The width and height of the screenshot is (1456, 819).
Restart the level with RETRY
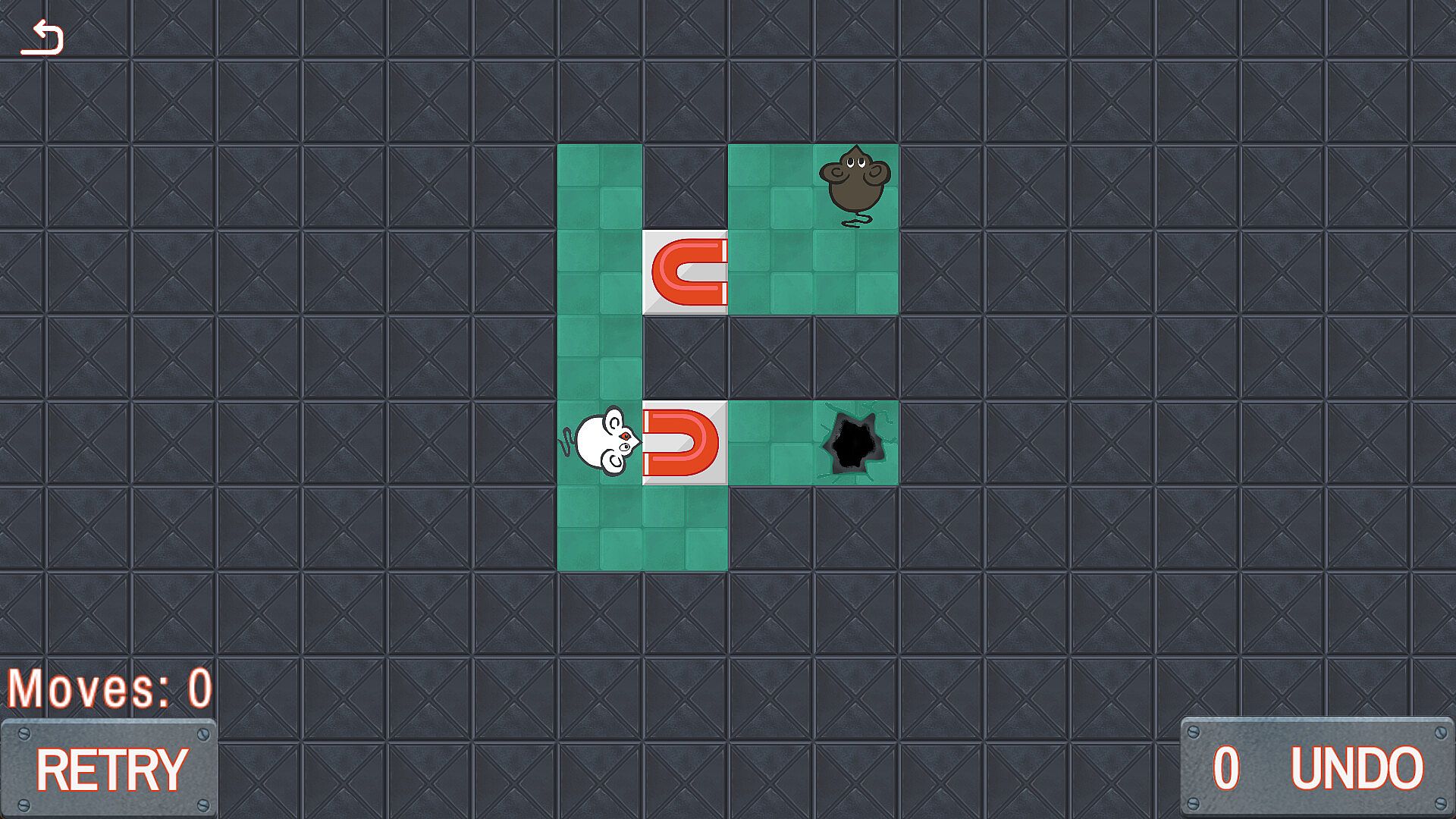tap(110, 769)
